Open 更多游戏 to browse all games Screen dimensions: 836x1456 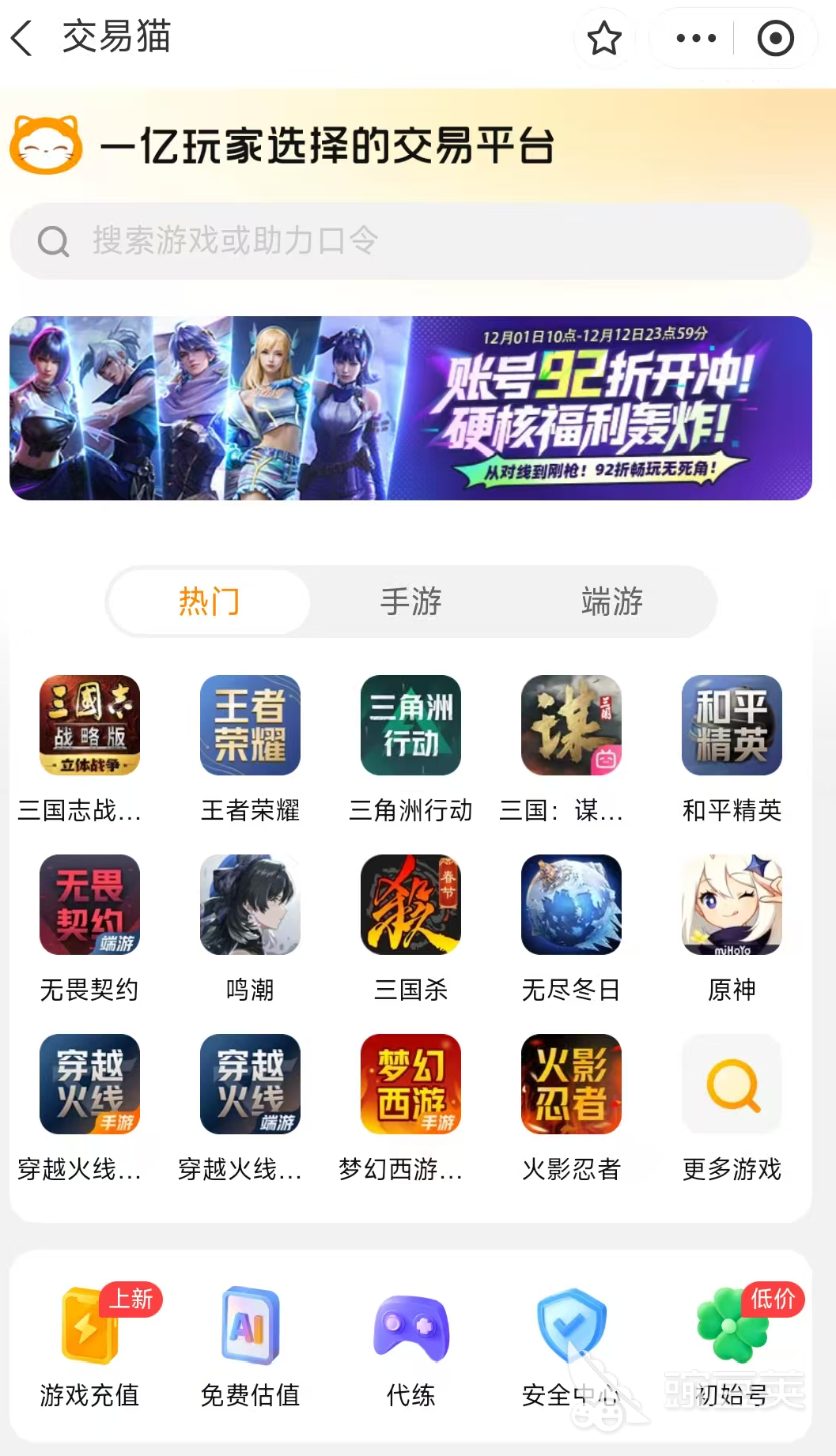coord(731,1084)
